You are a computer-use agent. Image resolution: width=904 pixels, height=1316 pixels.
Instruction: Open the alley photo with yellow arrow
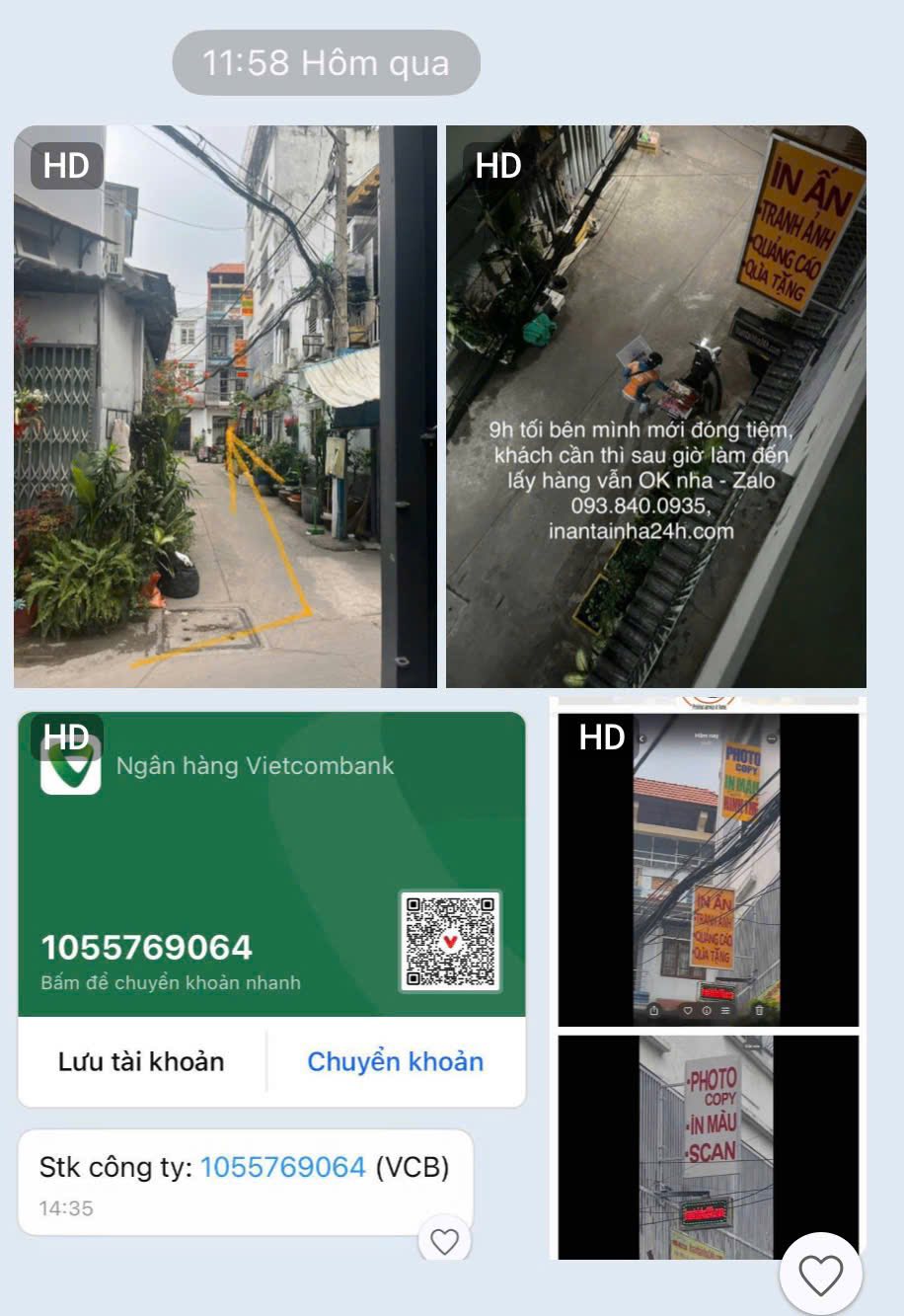225,406
